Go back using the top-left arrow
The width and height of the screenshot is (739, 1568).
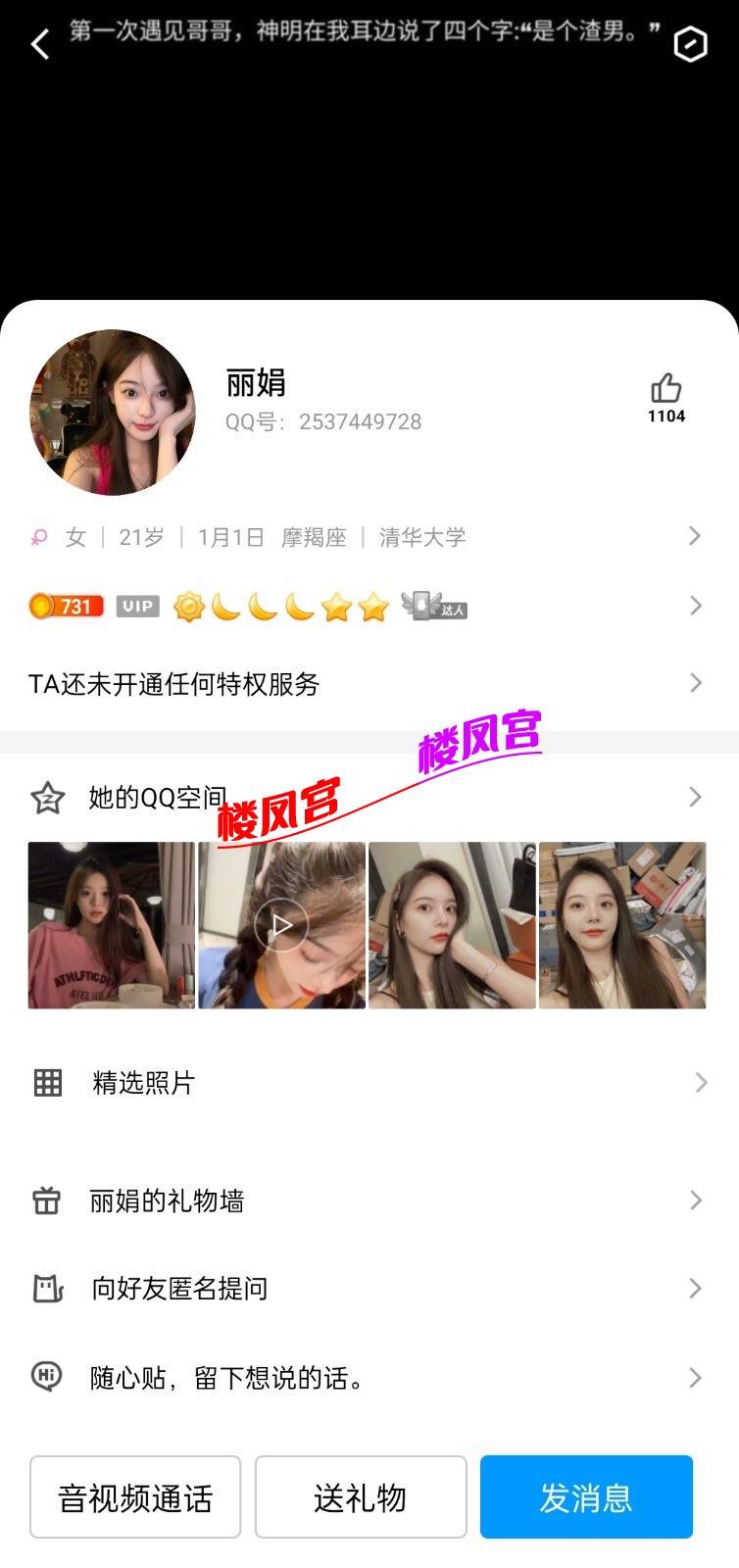(40, 44)
